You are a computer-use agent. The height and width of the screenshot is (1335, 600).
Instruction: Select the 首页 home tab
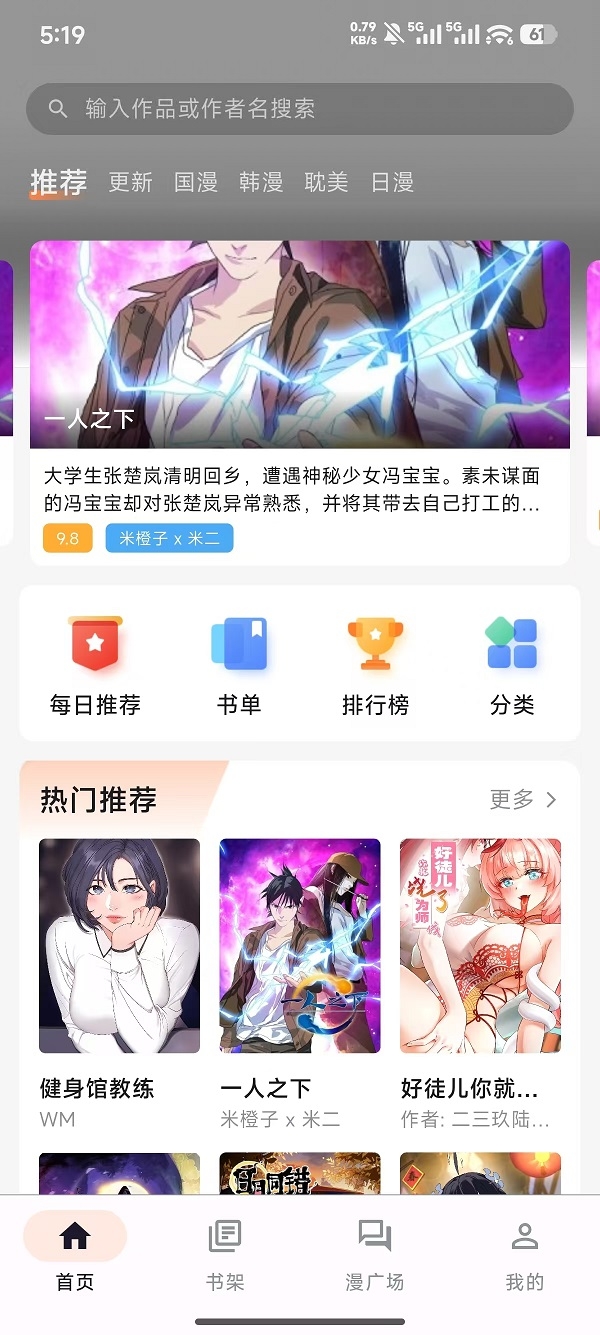click(x=75, y=1254)
